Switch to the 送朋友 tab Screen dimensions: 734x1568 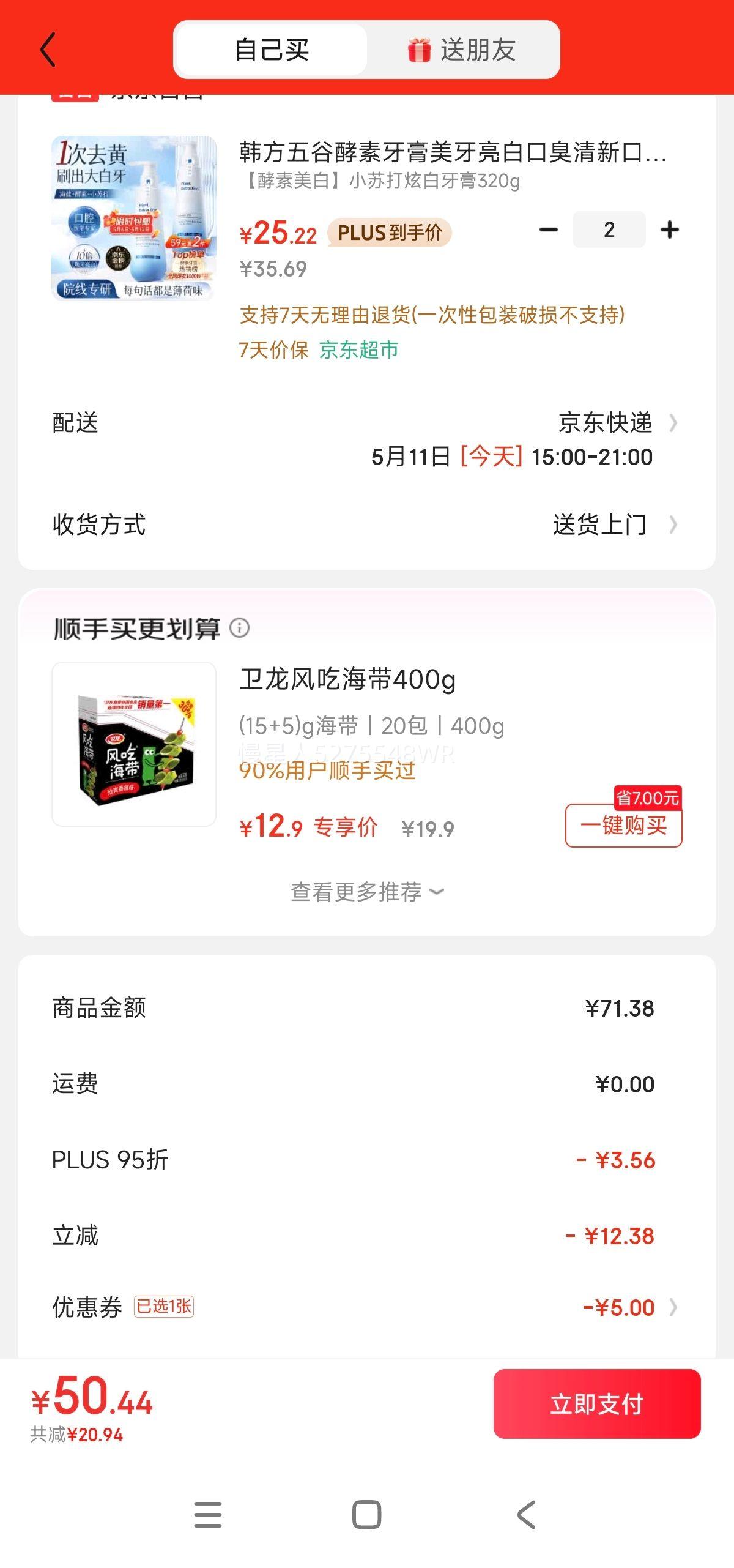(477, 50)
